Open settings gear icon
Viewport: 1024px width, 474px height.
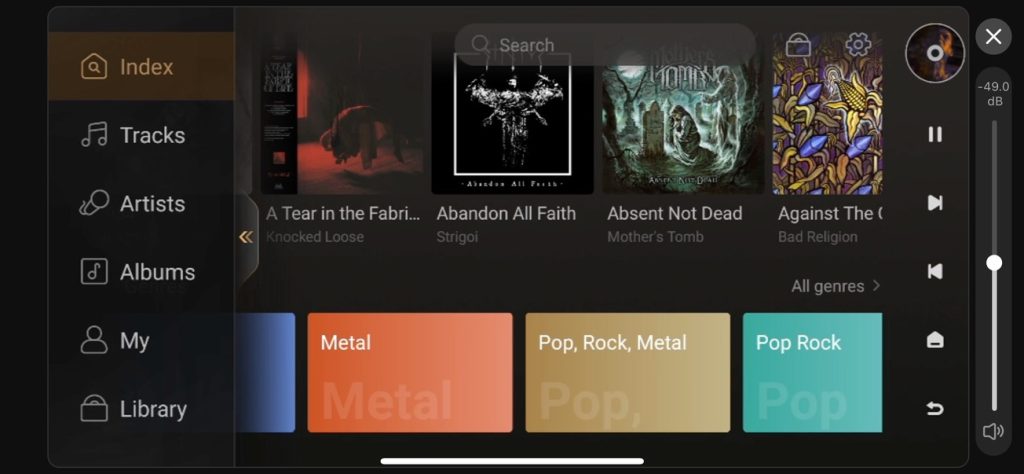click(x=858, y=45)
